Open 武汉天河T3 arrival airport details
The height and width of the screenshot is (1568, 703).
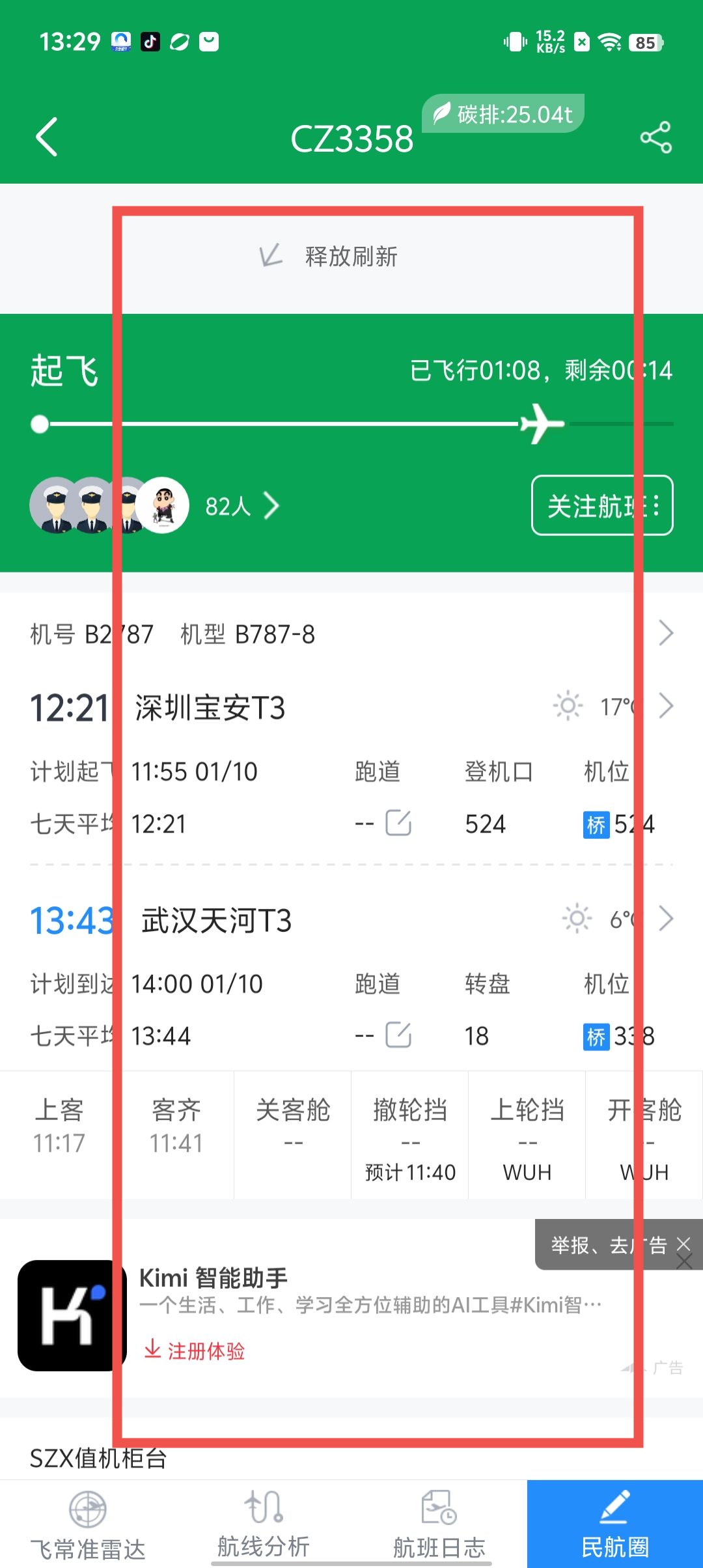pos(665,919)
